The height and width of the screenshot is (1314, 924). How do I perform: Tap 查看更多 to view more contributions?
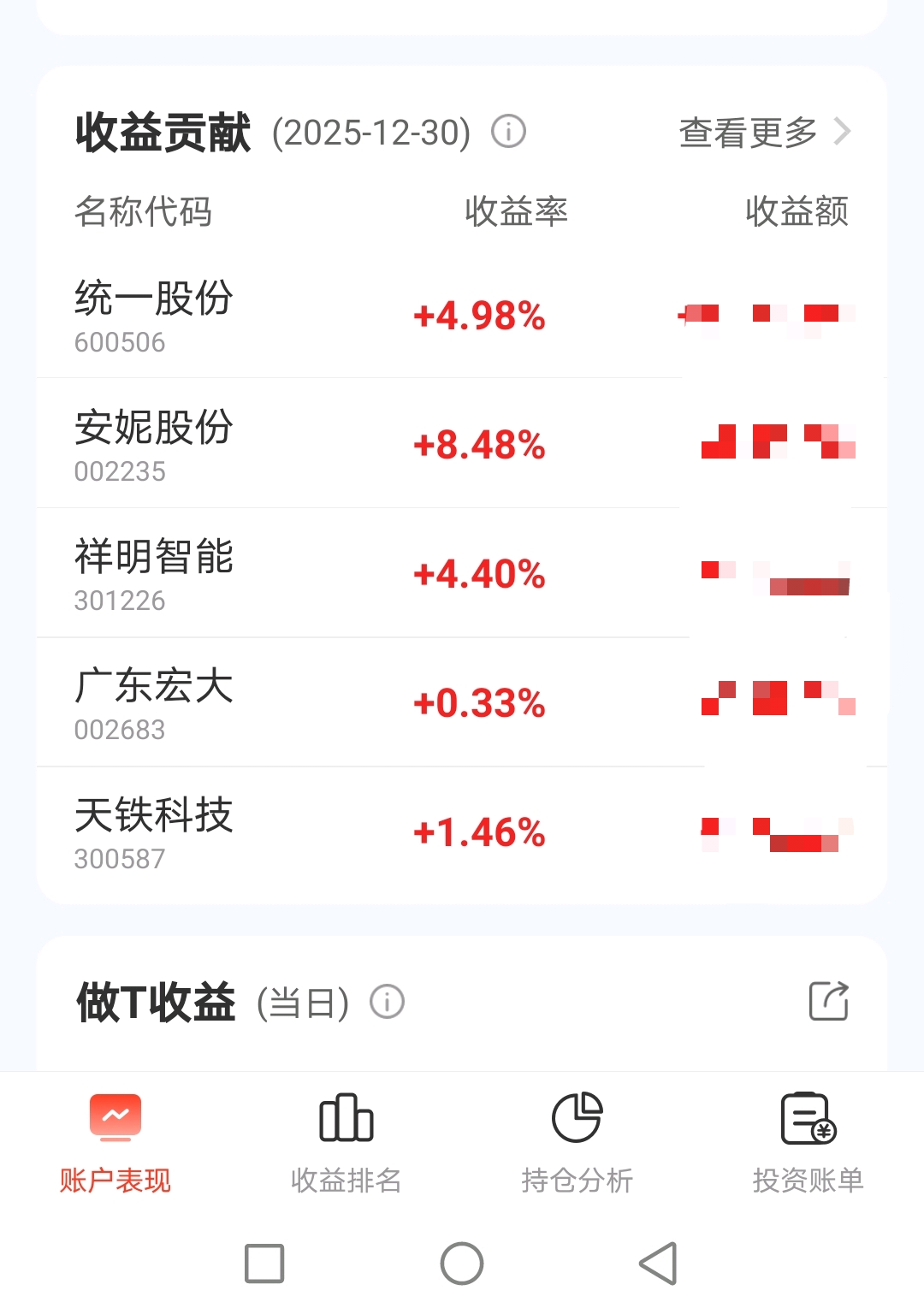[x=764, y=133]
